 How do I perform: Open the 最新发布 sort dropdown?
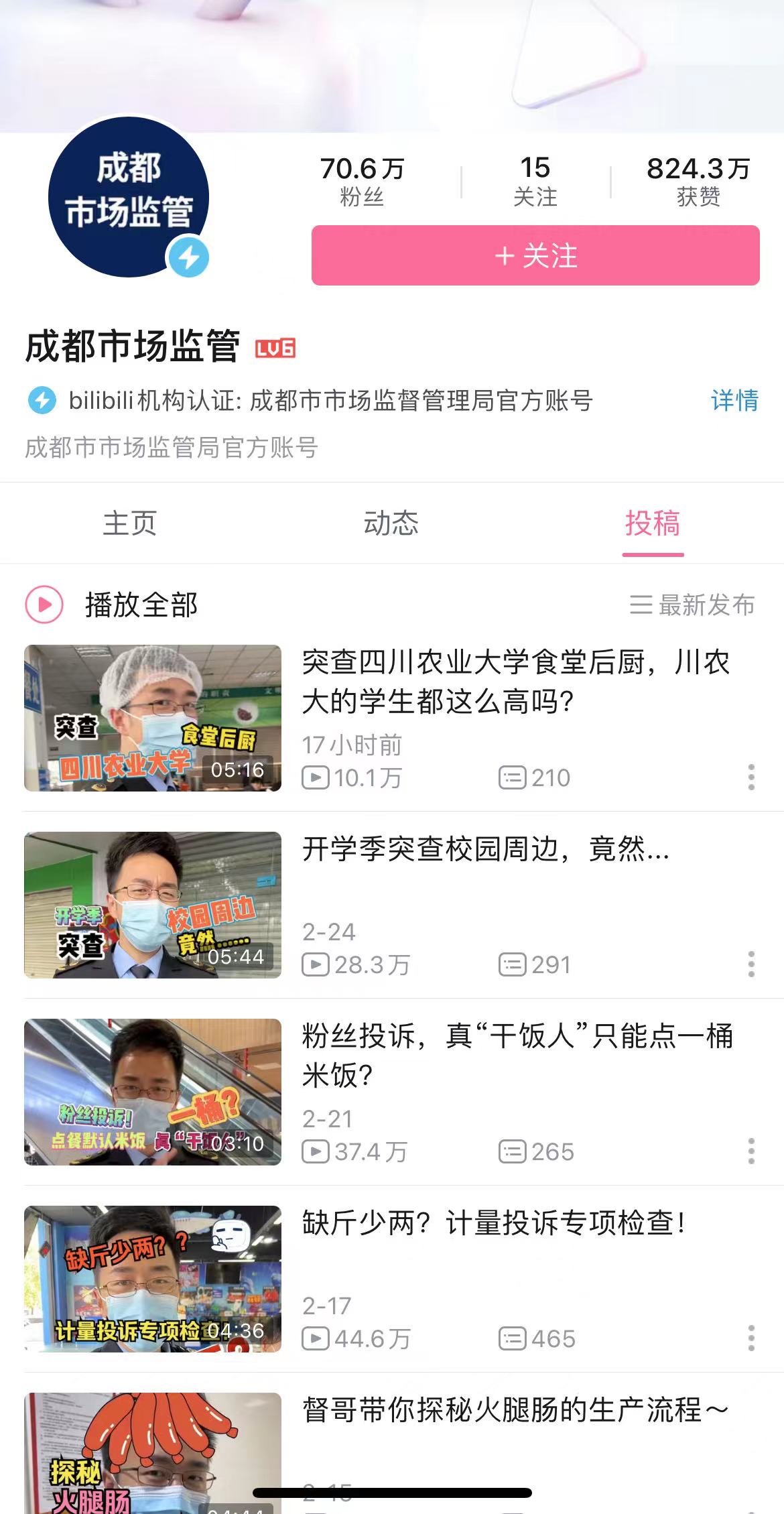pyautogui.click(x=692, y=605)
